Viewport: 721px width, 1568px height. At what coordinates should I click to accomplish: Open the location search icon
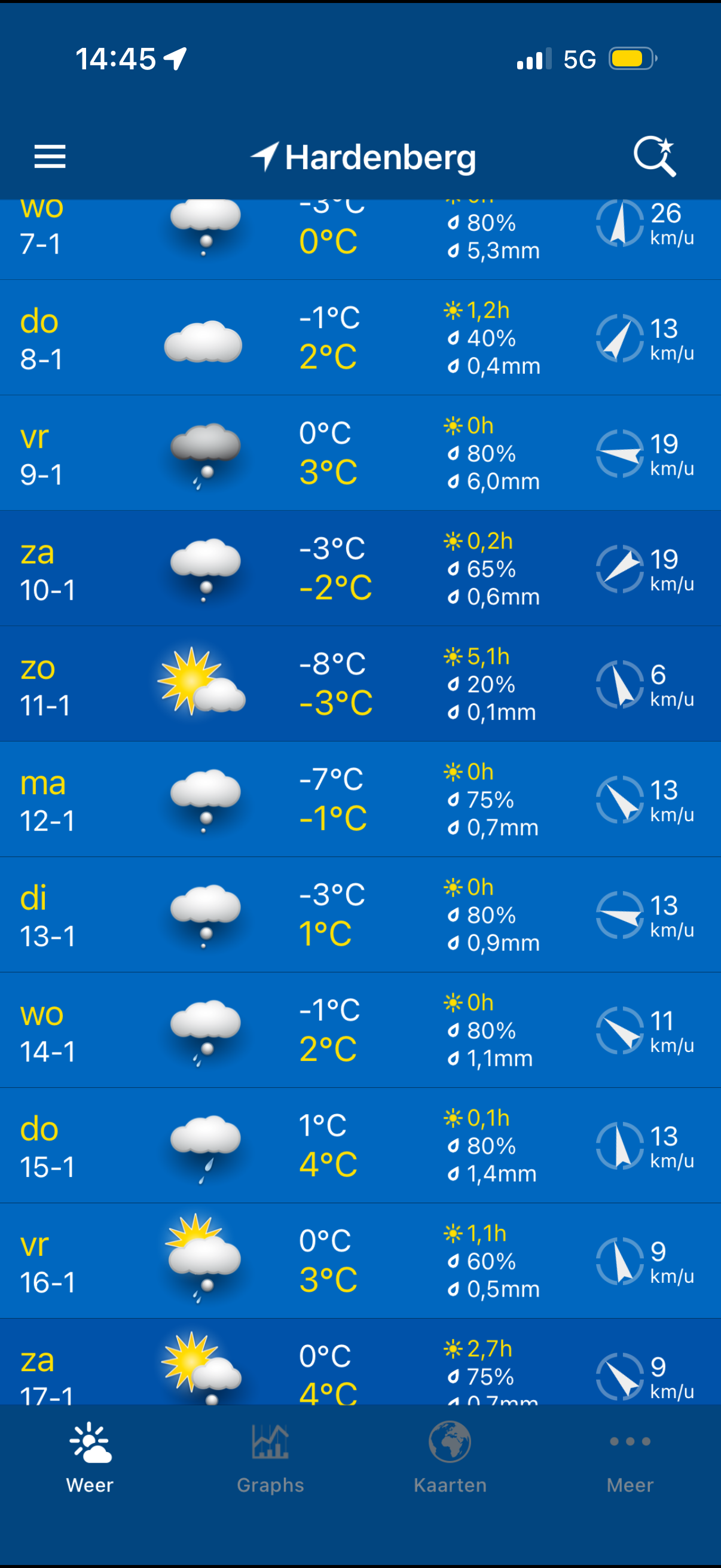pos(654,157)
